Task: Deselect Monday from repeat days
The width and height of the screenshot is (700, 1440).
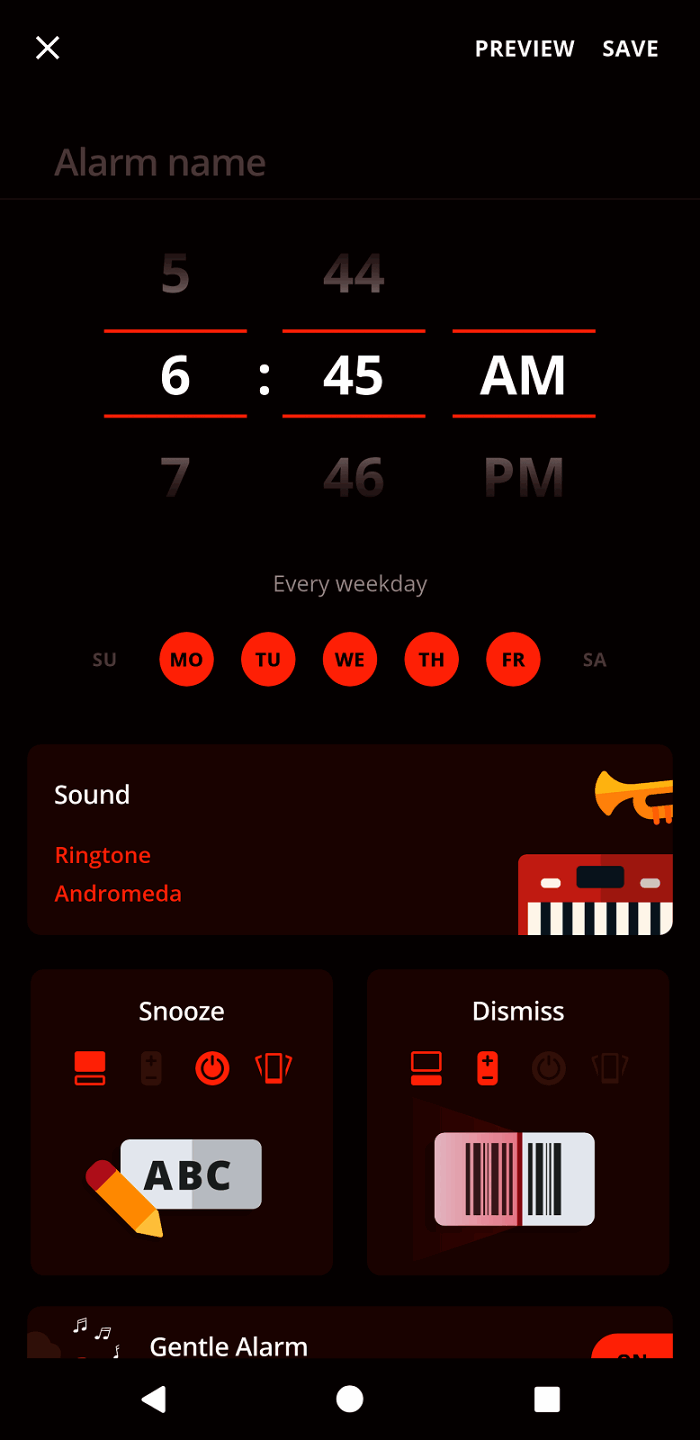Action: pos(186,660)
